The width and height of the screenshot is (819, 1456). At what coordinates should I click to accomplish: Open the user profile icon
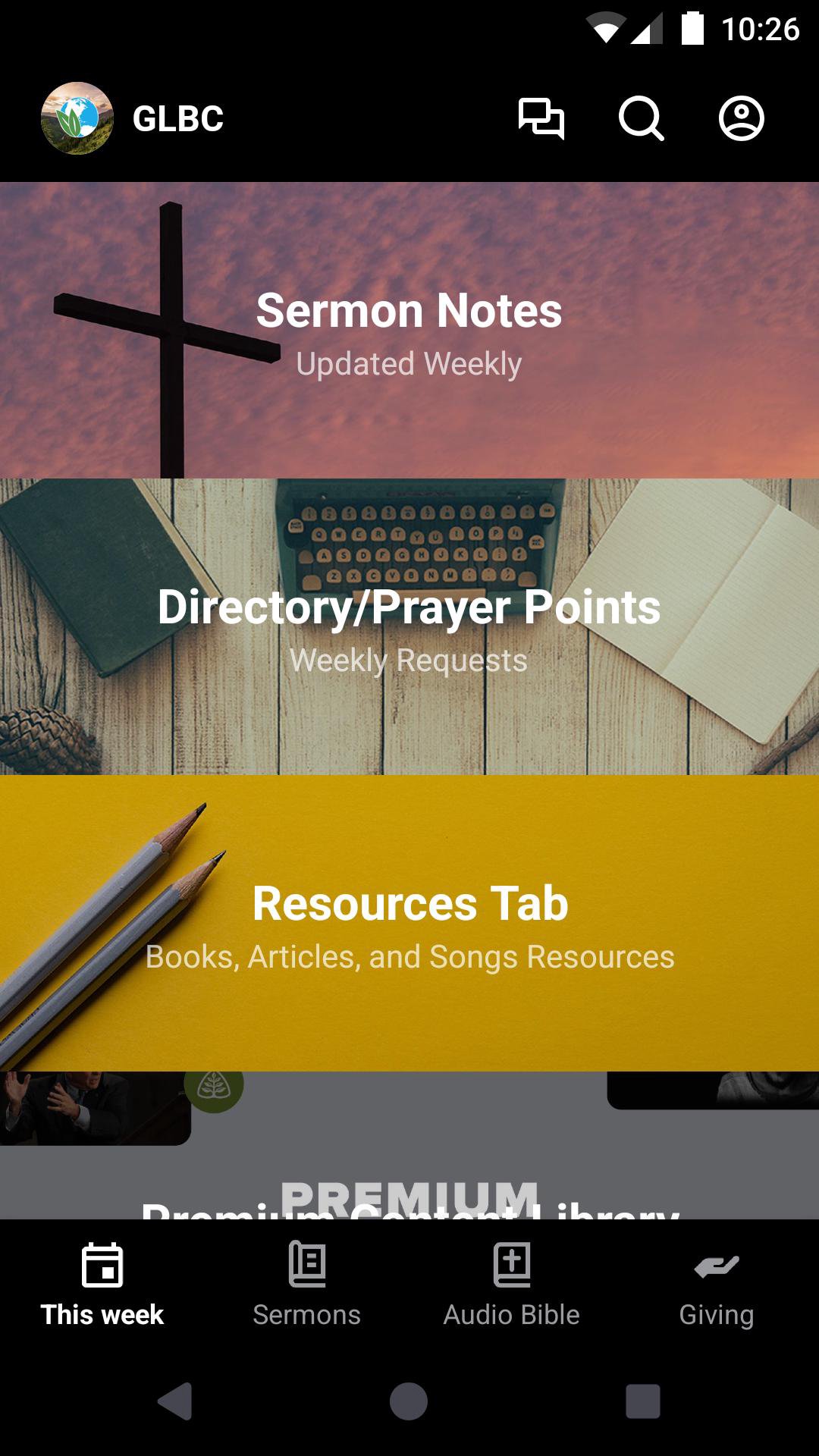click(741, 118)
